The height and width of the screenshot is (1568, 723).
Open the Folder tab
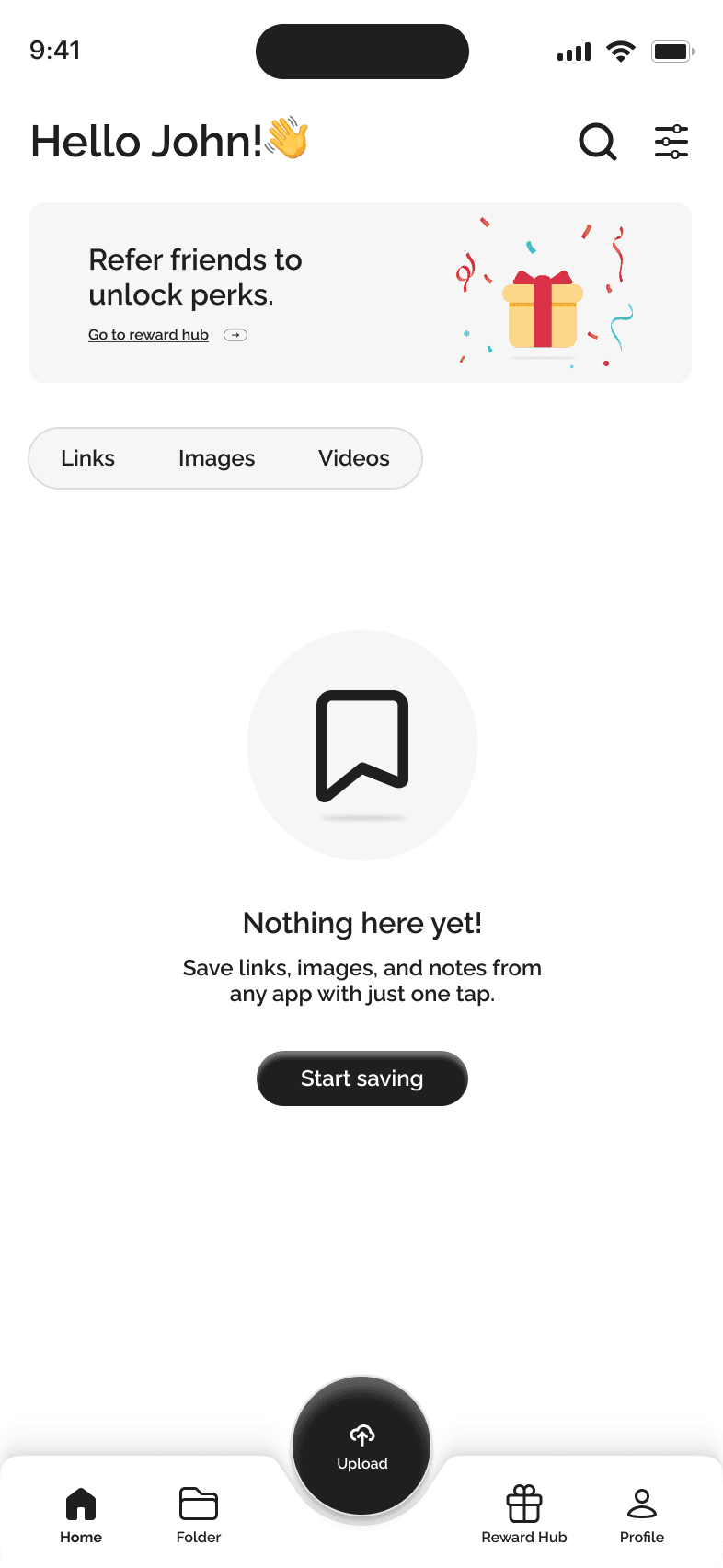[x=199, y=1514]
